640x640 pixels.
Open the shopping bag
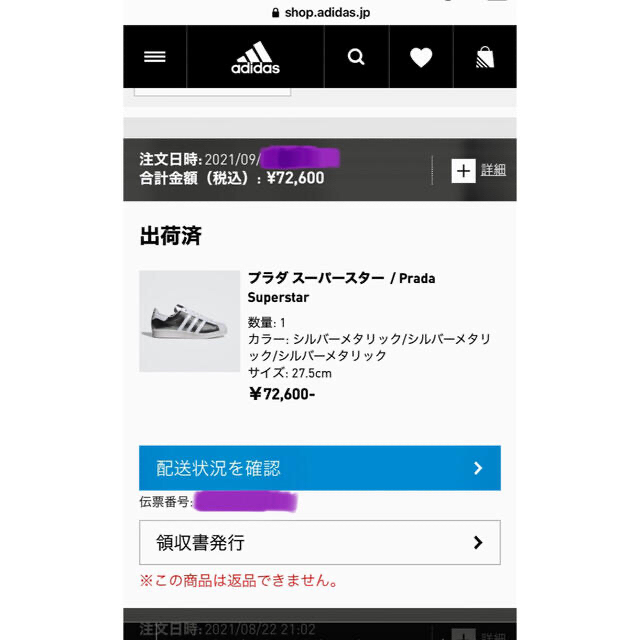point(485,57)
